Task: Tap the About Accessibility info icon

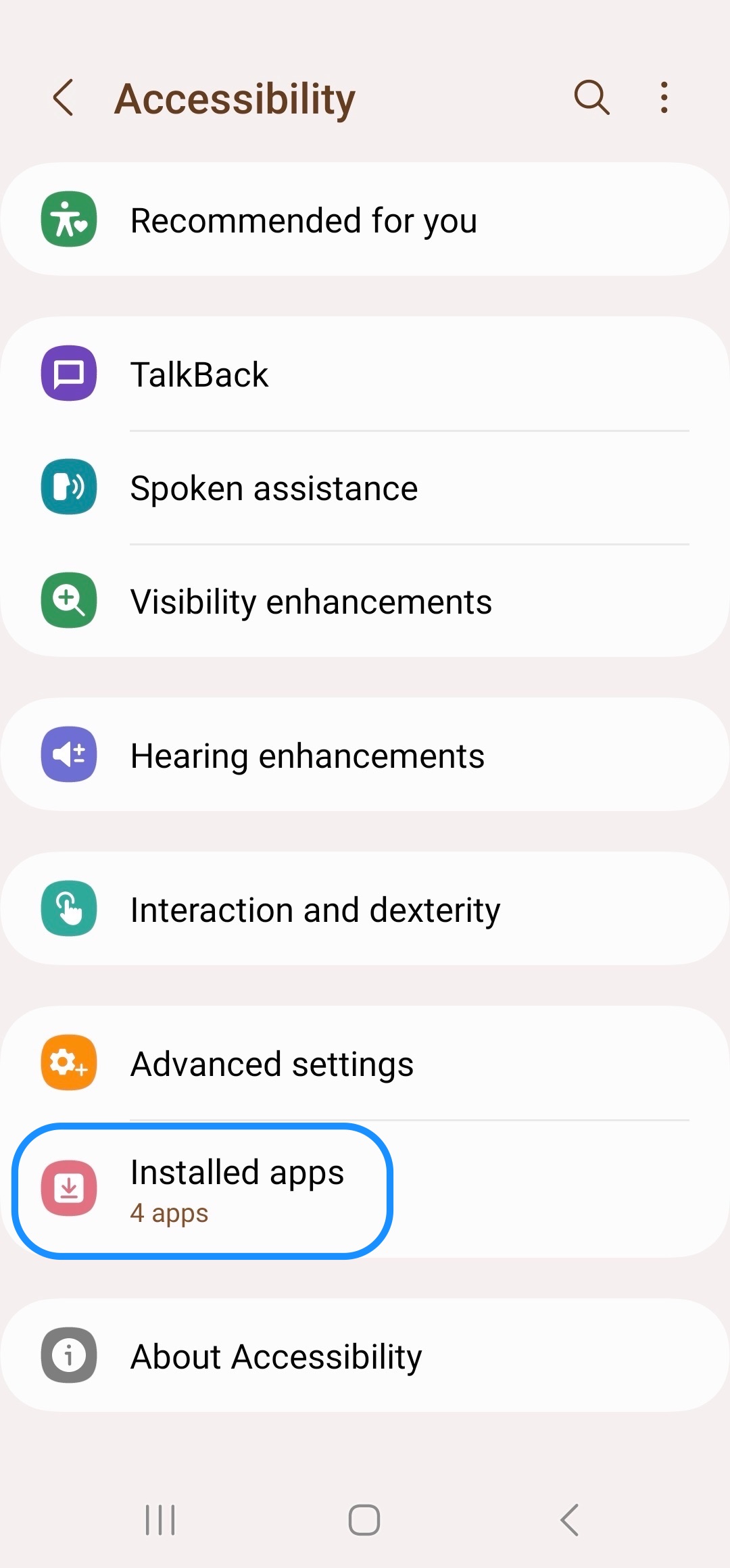Action: point(68,1355)
